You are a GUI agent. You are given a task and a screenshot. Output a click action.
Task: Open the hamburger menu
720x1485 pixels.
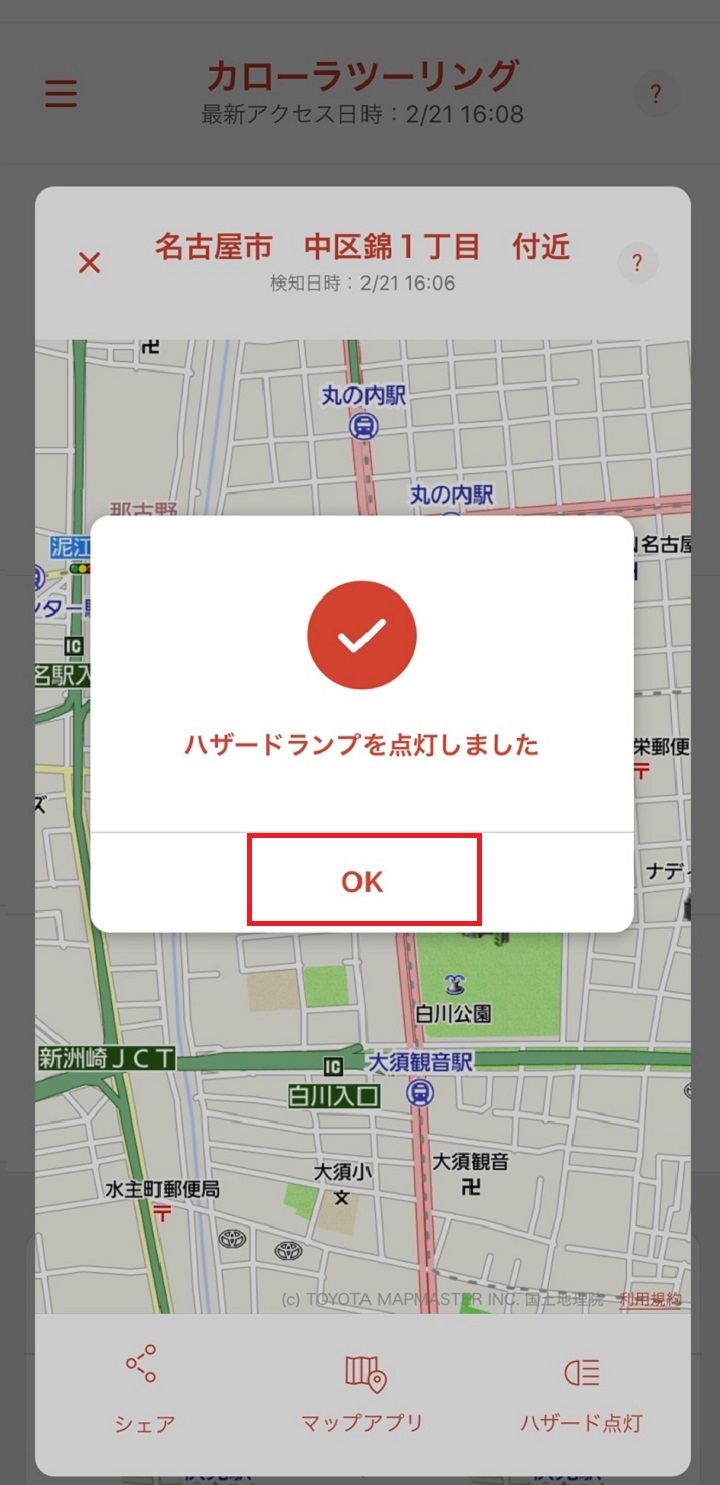click(x=60, y=92)
